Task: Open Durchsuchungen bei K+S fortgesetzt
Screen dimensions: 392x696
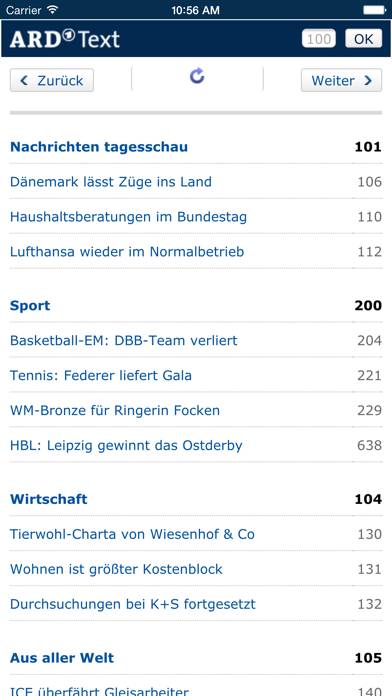Action: click(196, 604)
